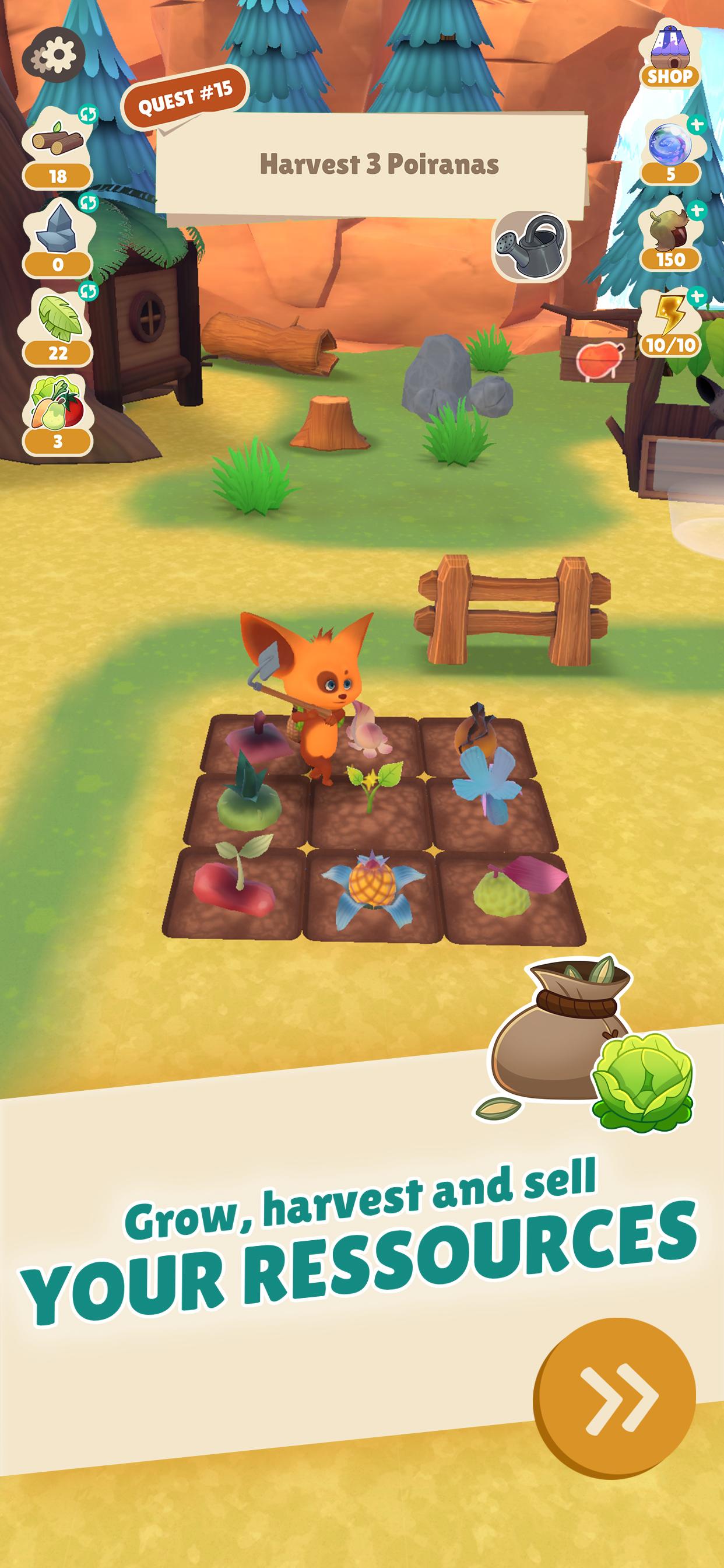The height and width of the screenshot is (1568, 724).
Task: Tap the stone resource refresh icon
Action: [88, 202]
